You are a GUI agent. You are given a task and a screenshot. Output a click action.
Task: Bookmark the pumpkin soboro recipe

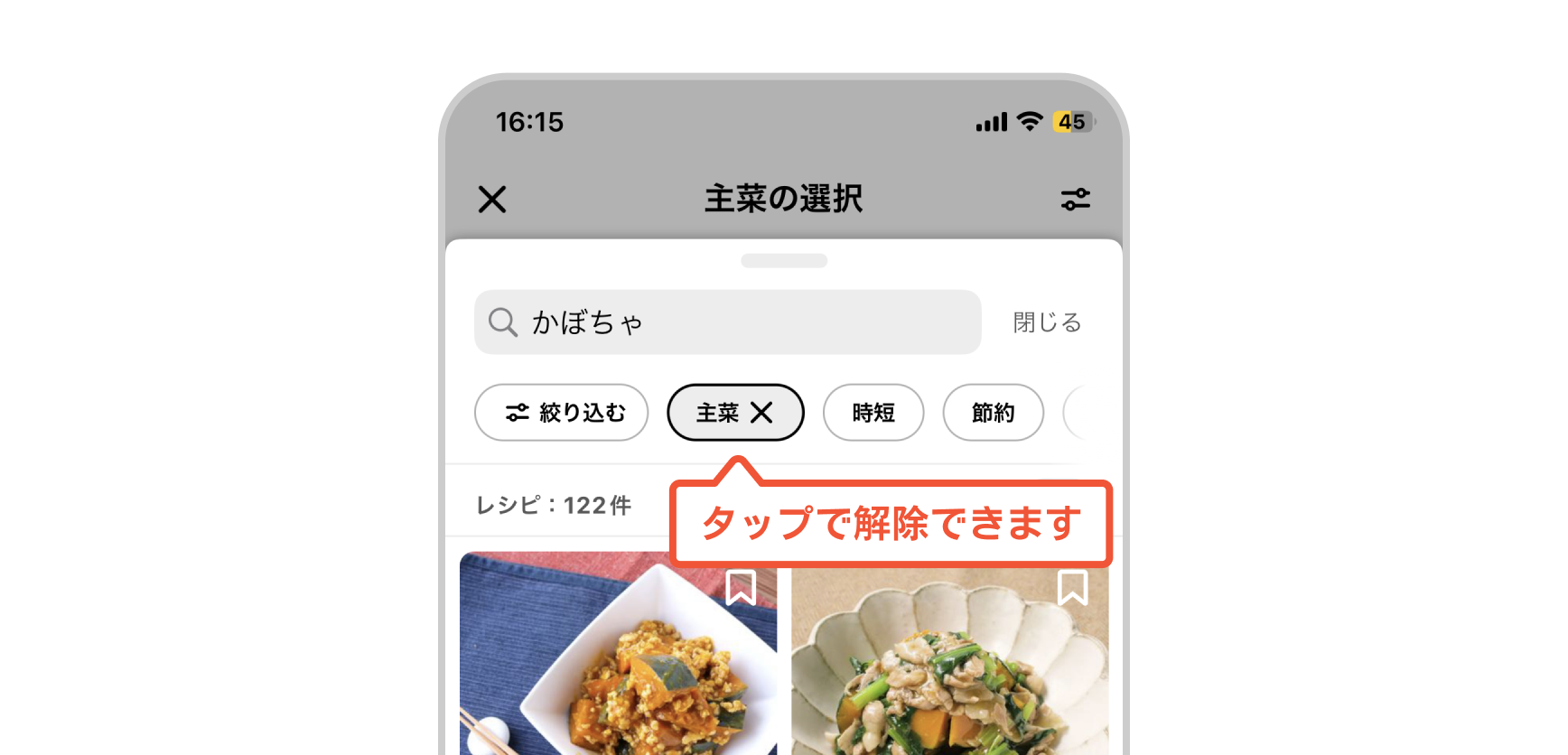coord(741,588)
